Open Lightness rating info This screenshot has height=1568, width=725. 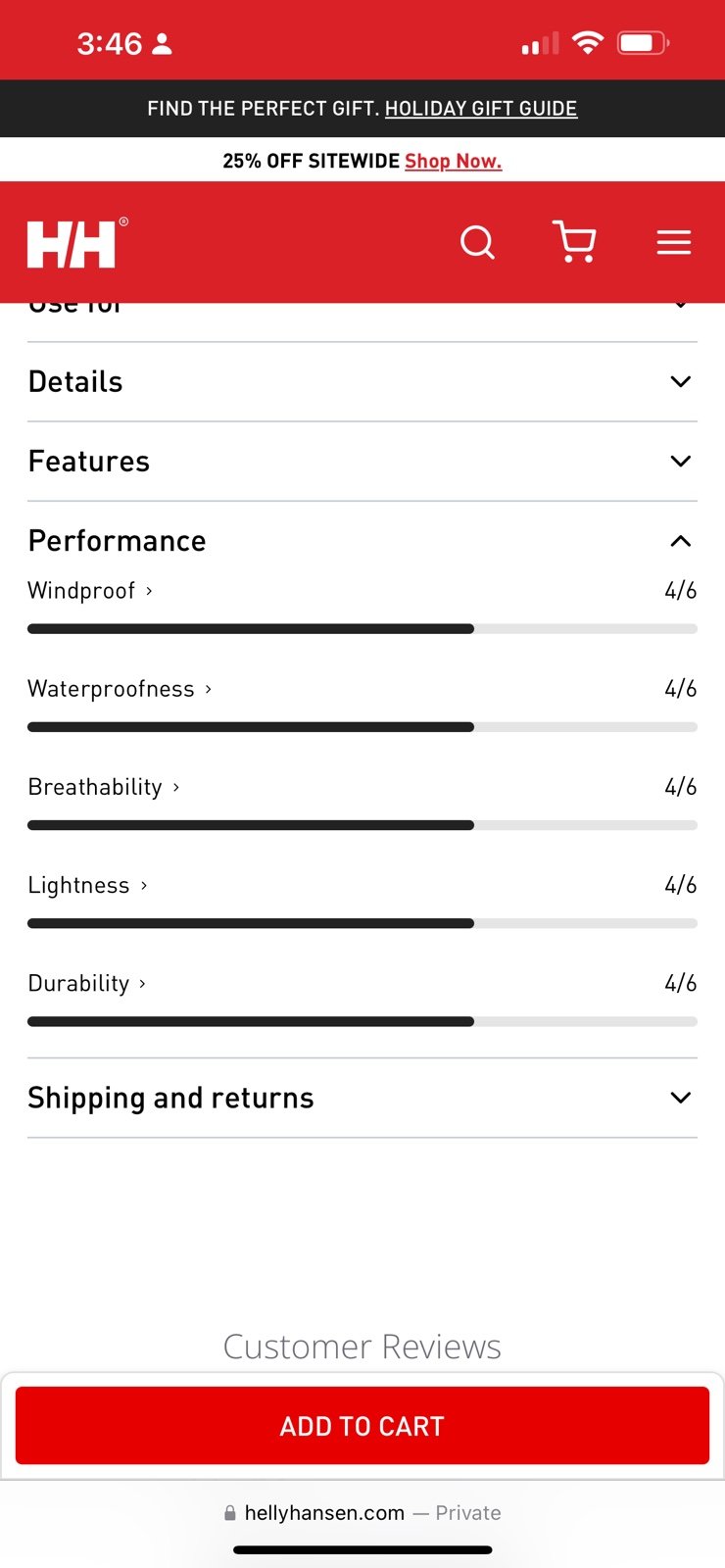(88, 885)
